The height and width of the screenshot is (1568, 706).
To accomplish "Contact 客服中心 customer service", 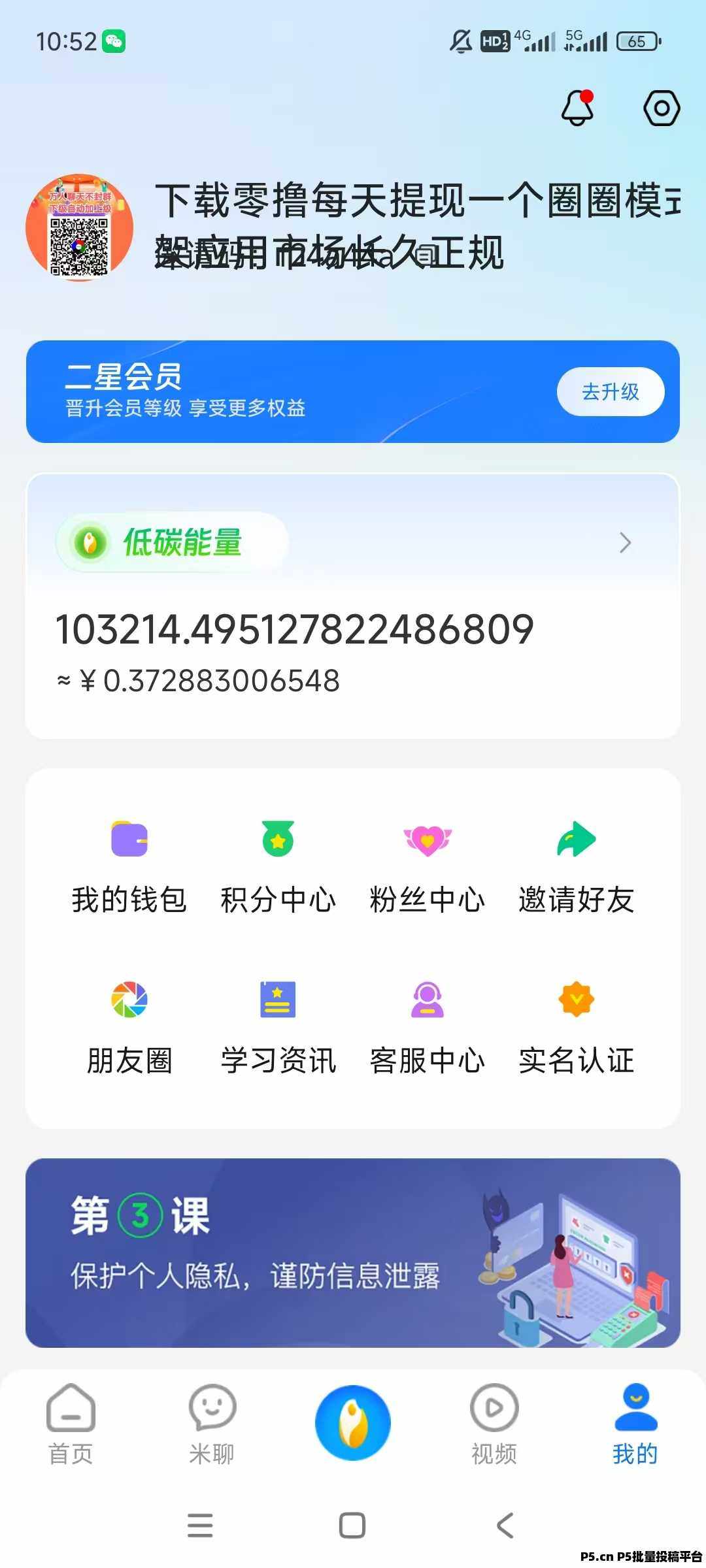I will (x=428, y=1026).
